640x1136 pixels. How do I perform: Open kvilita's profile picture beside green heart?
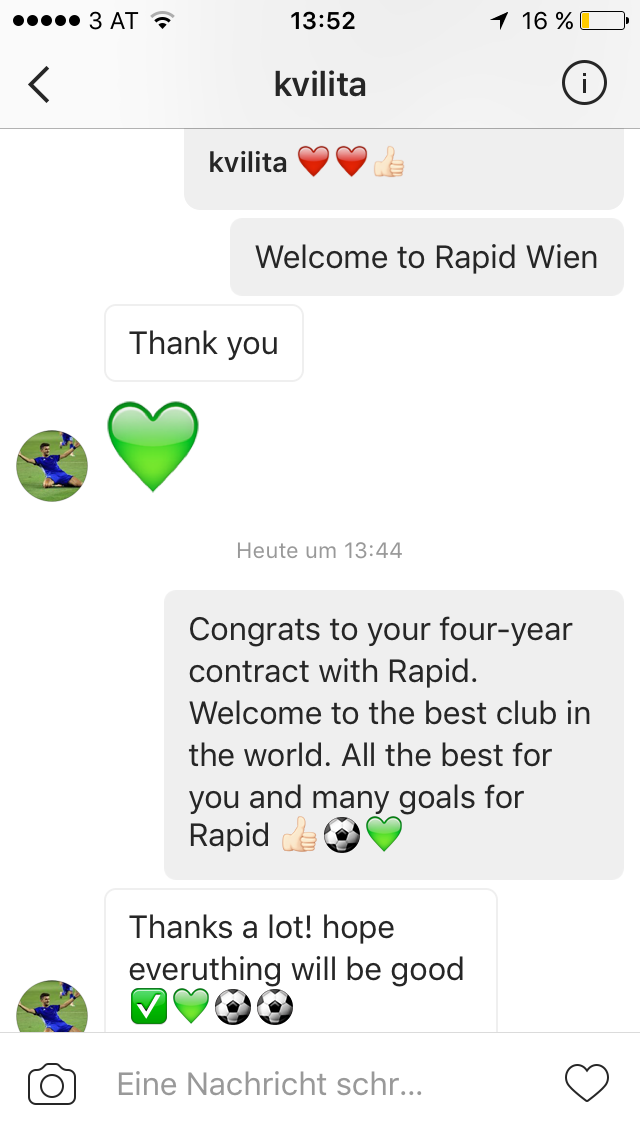click(x=52, y=466)
